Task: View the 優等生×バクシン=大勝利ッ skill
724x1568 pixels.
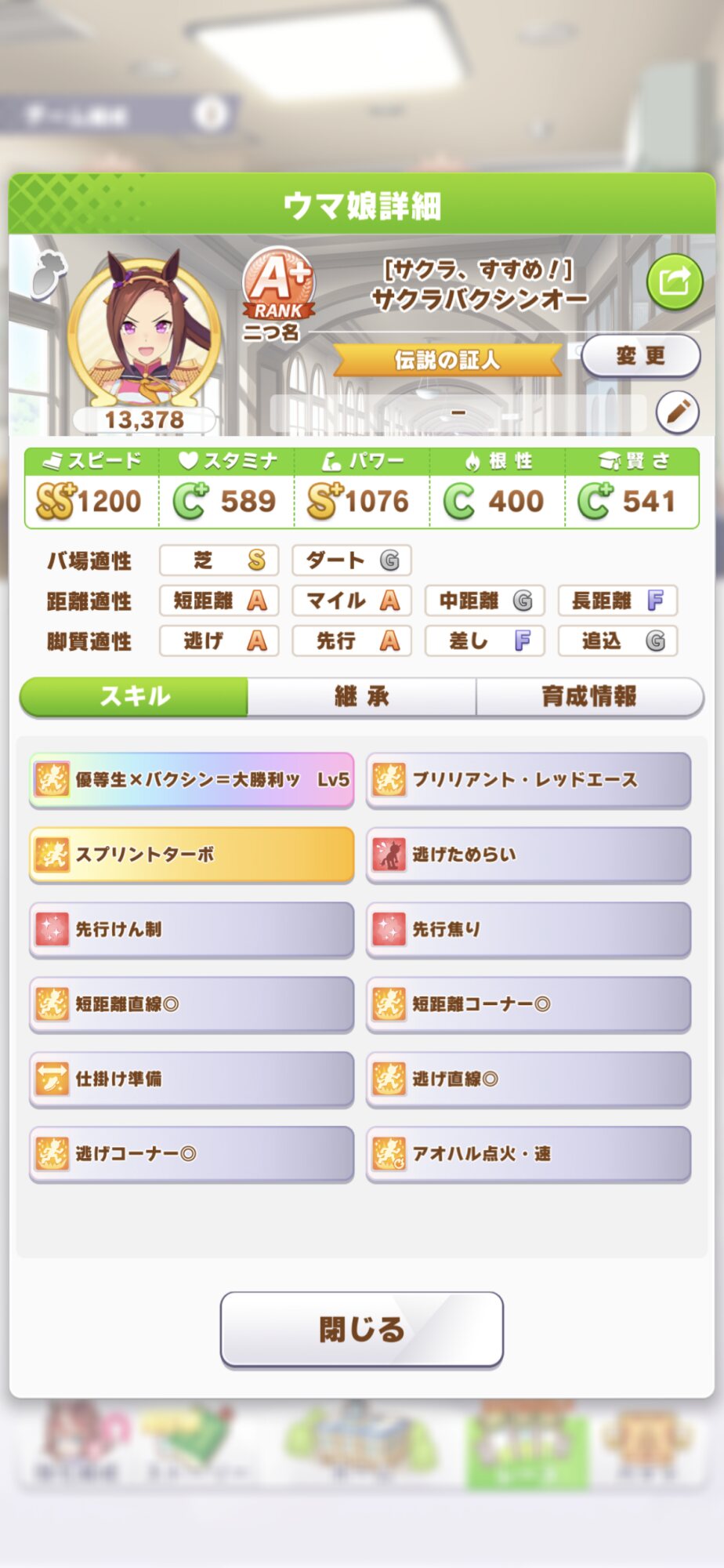Action: click(191, 779)
